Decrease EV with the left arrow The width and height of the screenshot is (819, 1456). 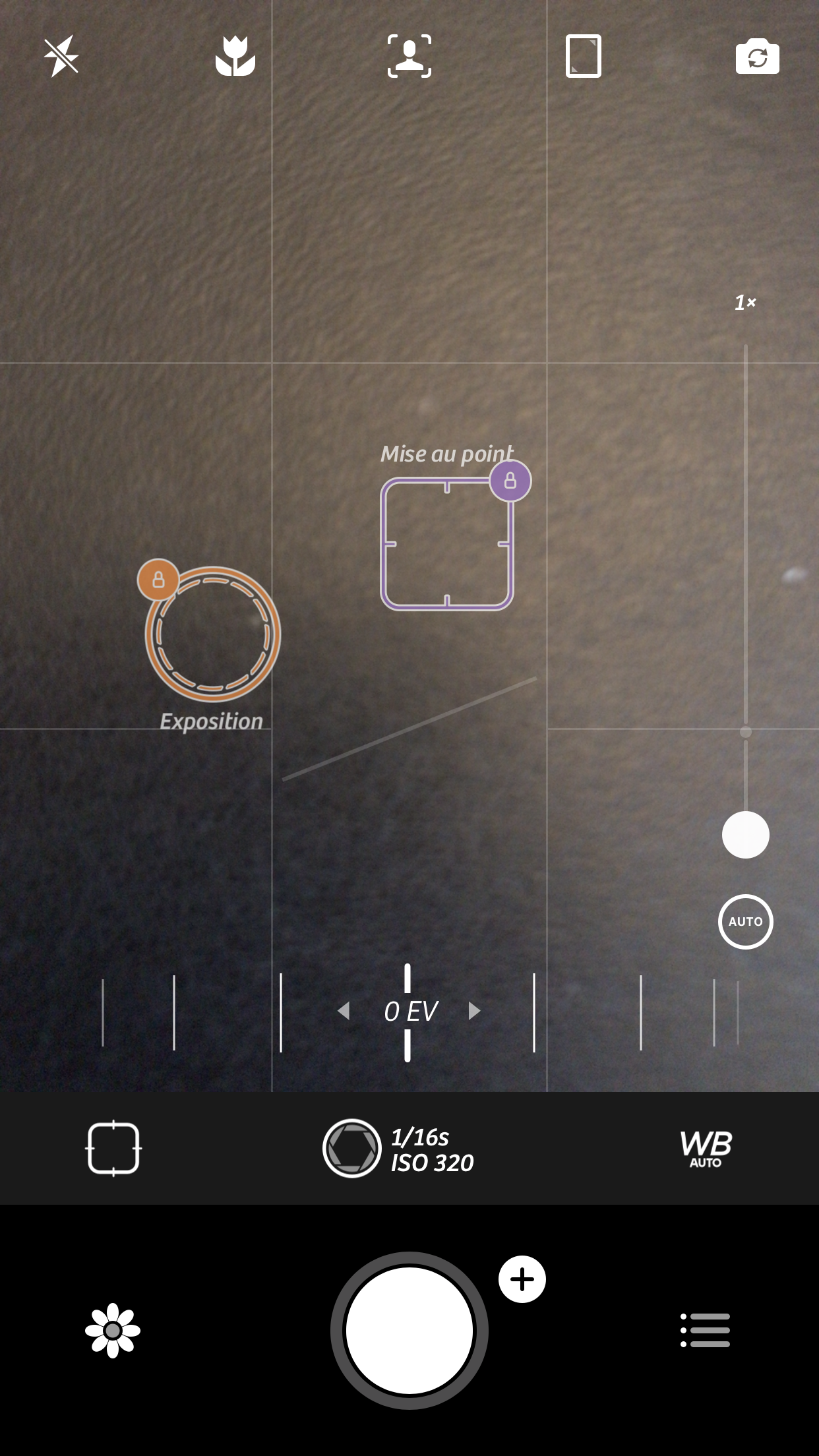[344, 1011]
